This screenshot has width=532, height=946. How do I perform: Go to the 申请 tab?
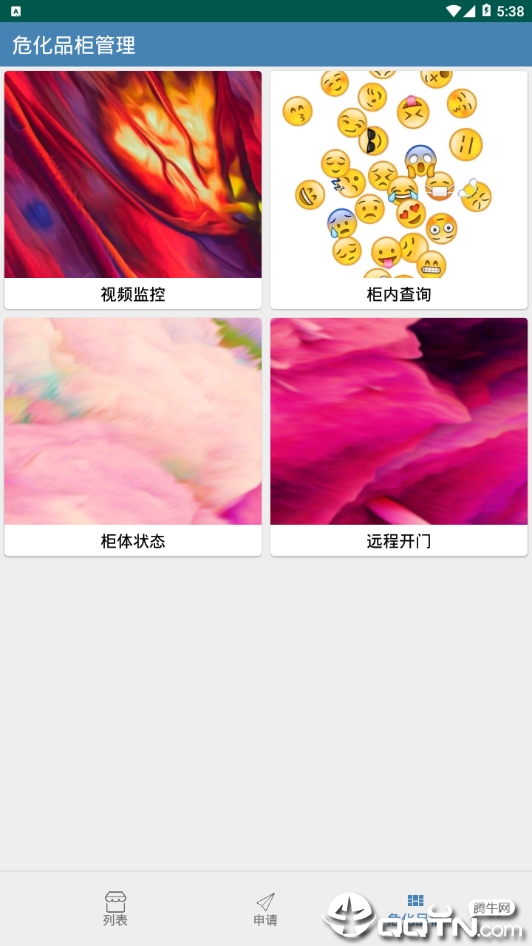pos(265,909)
